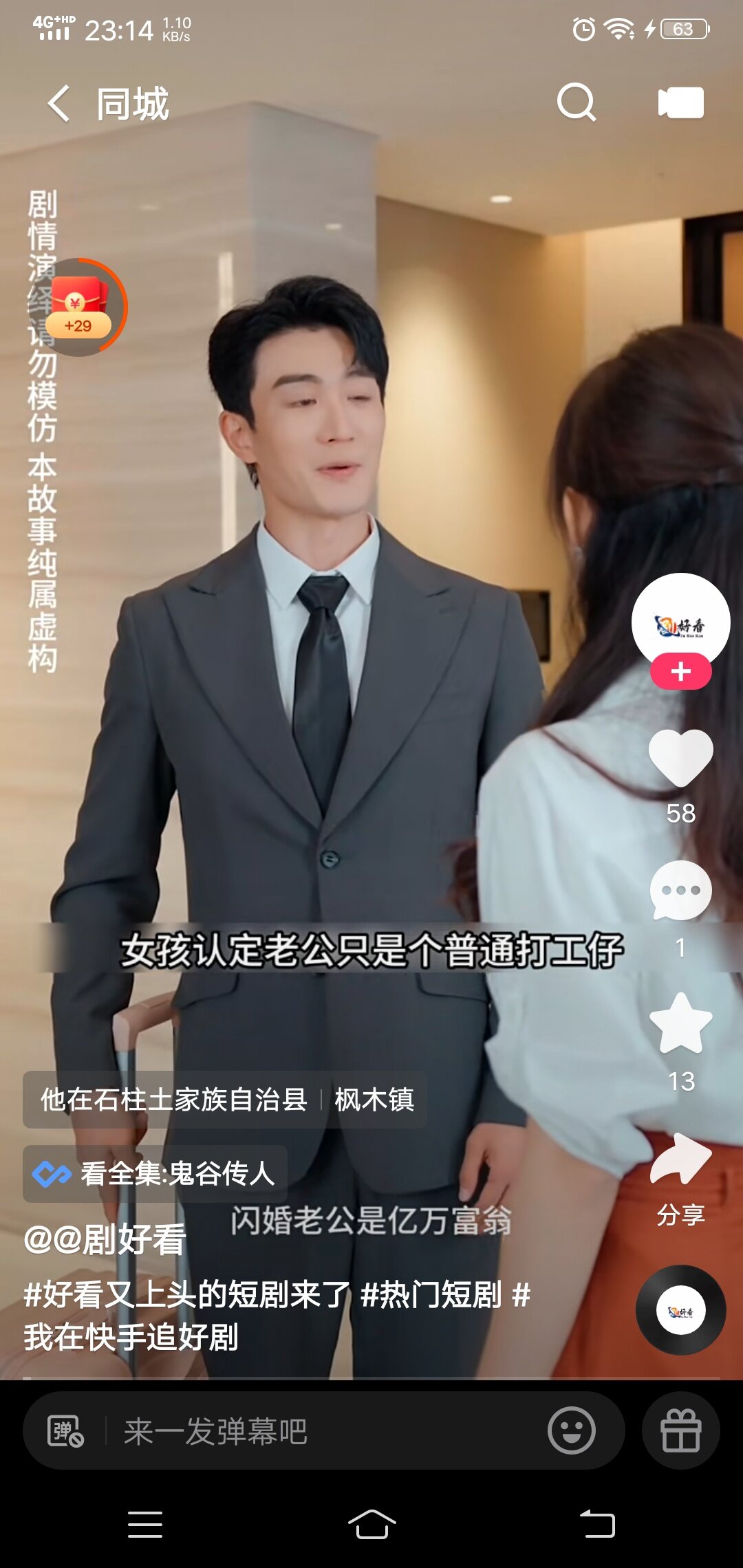Open the search icon
Screen dimensions: 743x1568
(x=576, y=103)
